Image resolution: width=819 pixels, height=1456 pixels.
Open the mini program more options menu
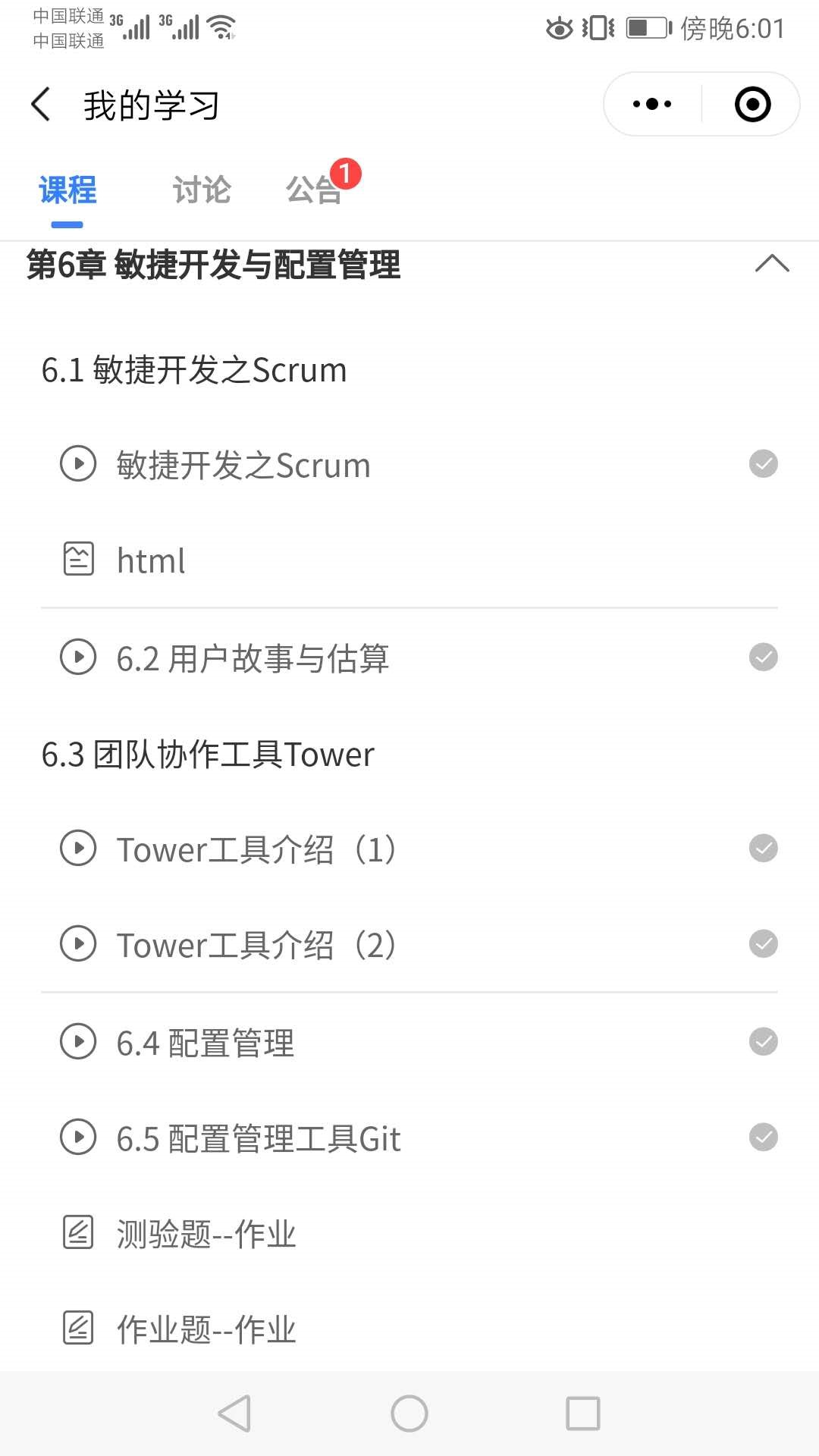(x=652, y=105)
